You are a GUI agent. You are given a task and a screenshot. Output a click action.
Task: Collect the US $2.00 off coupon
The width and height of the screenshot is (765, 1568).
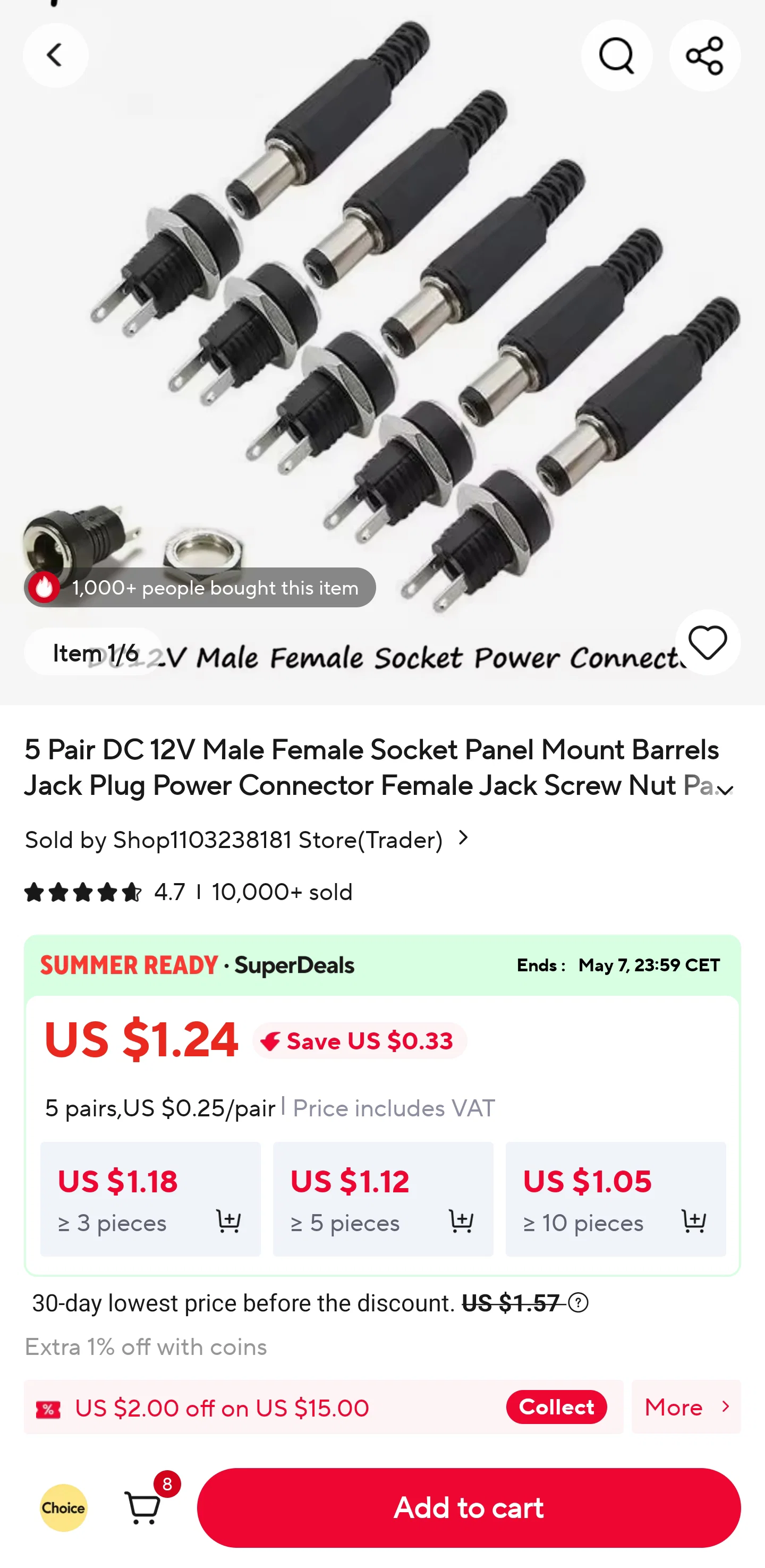556,1406
